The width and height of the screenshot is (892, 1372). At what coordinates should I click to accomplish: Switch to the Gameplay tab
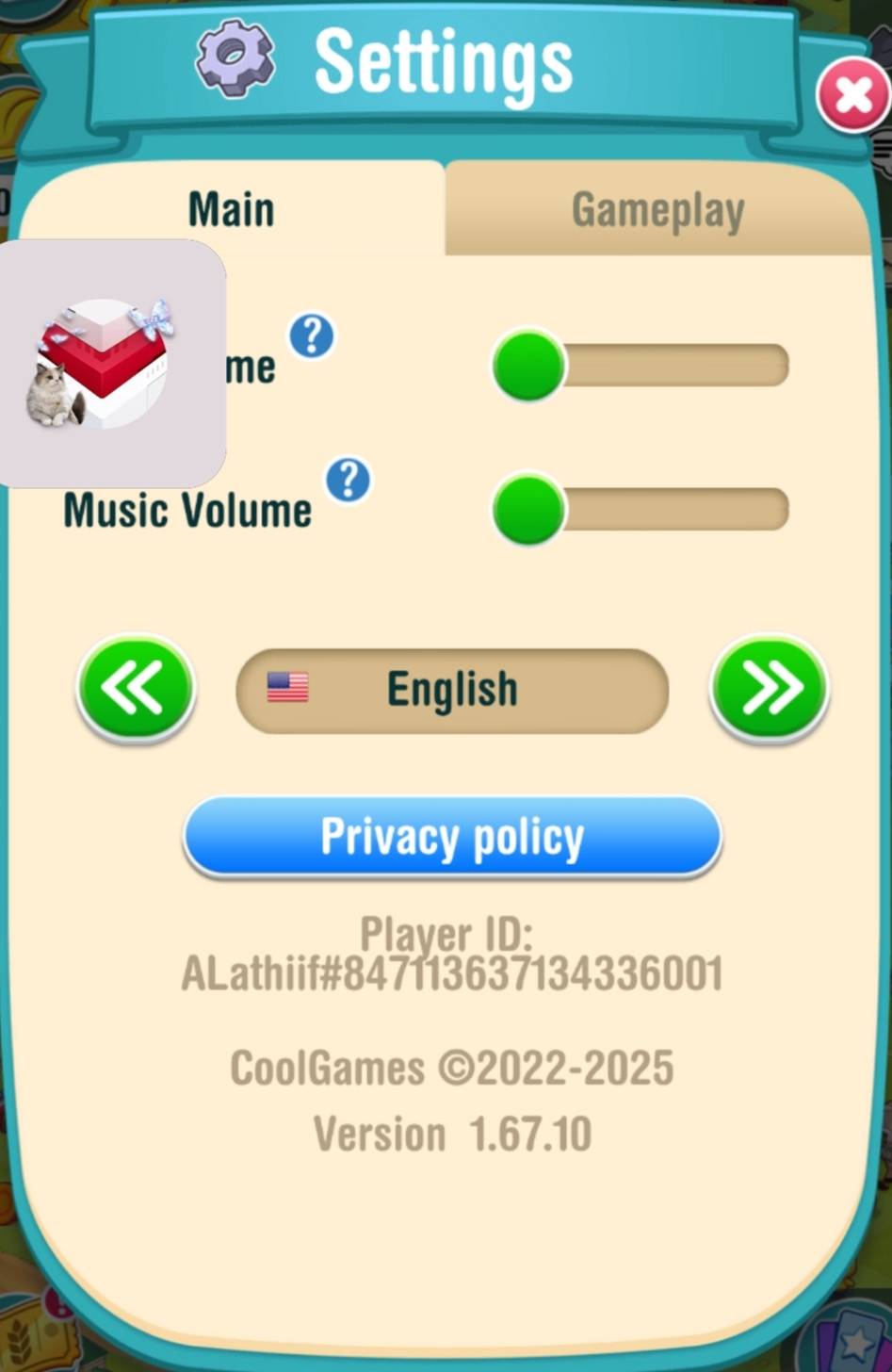pyautogui.click(x=657, y=209)
